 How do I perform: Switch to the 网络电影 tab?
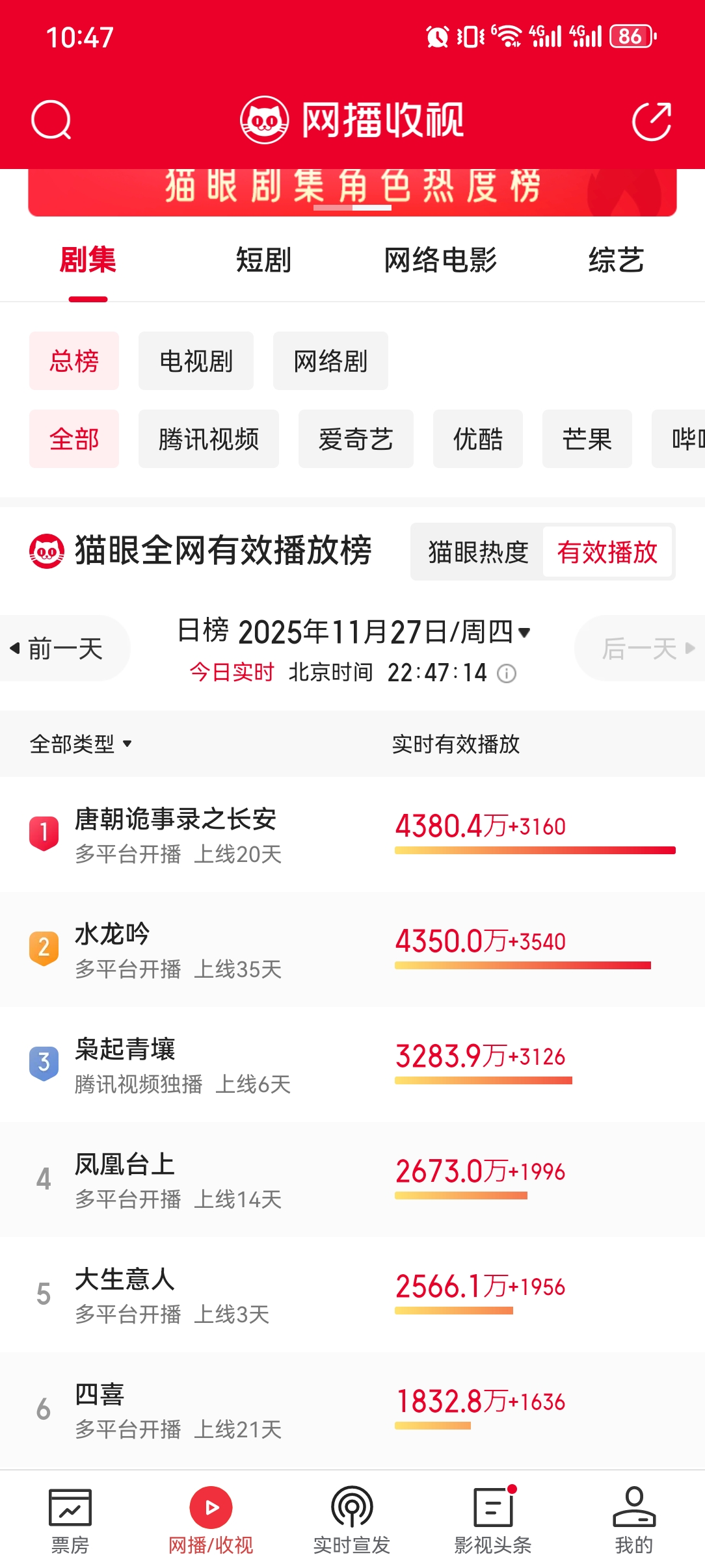pyautogui.click(x=440, y=261)
